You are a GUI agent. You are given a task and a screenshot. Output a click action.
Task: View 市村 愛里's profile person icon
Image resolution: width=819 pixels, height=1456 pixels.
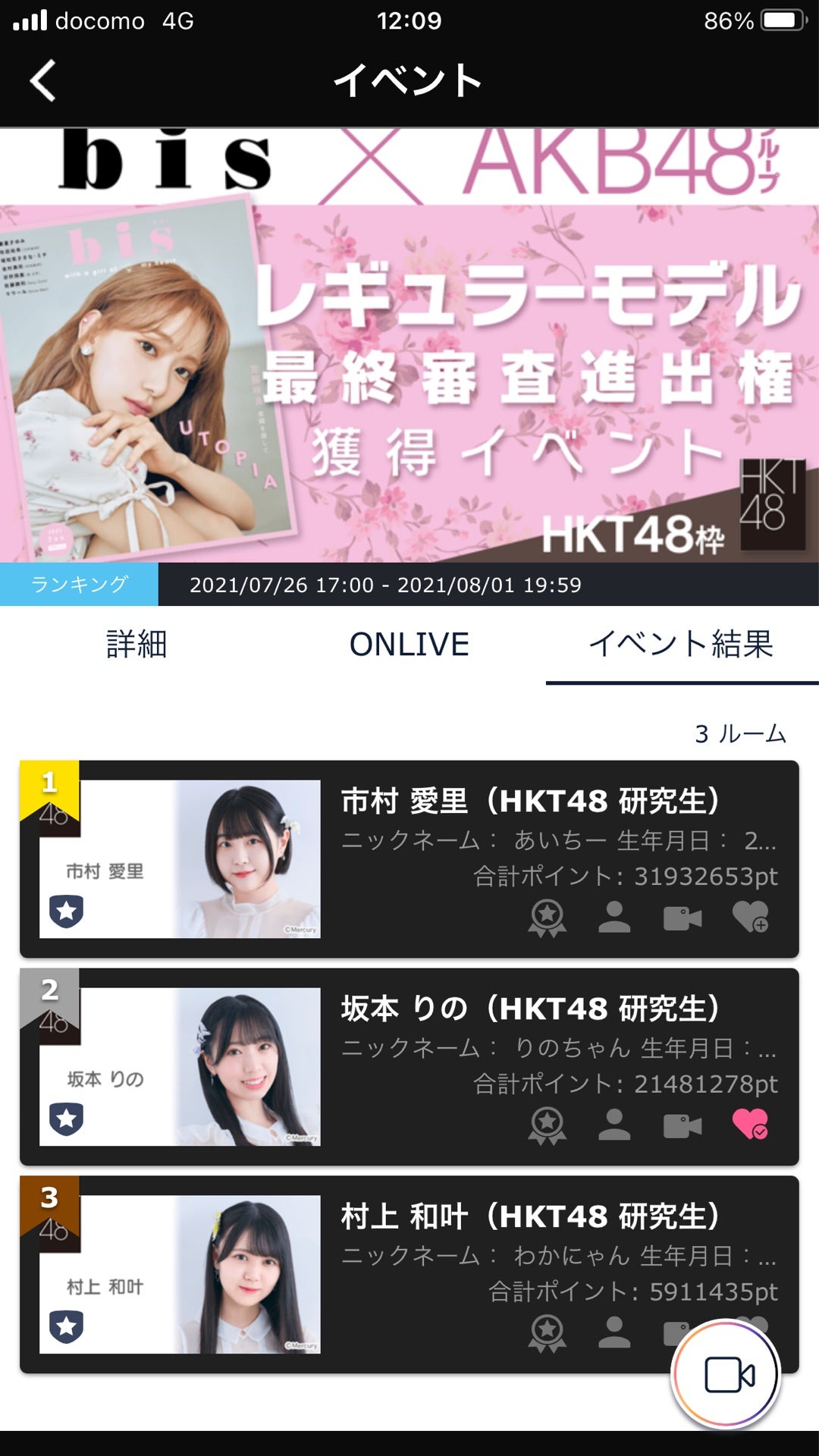[x=614, y=918]
